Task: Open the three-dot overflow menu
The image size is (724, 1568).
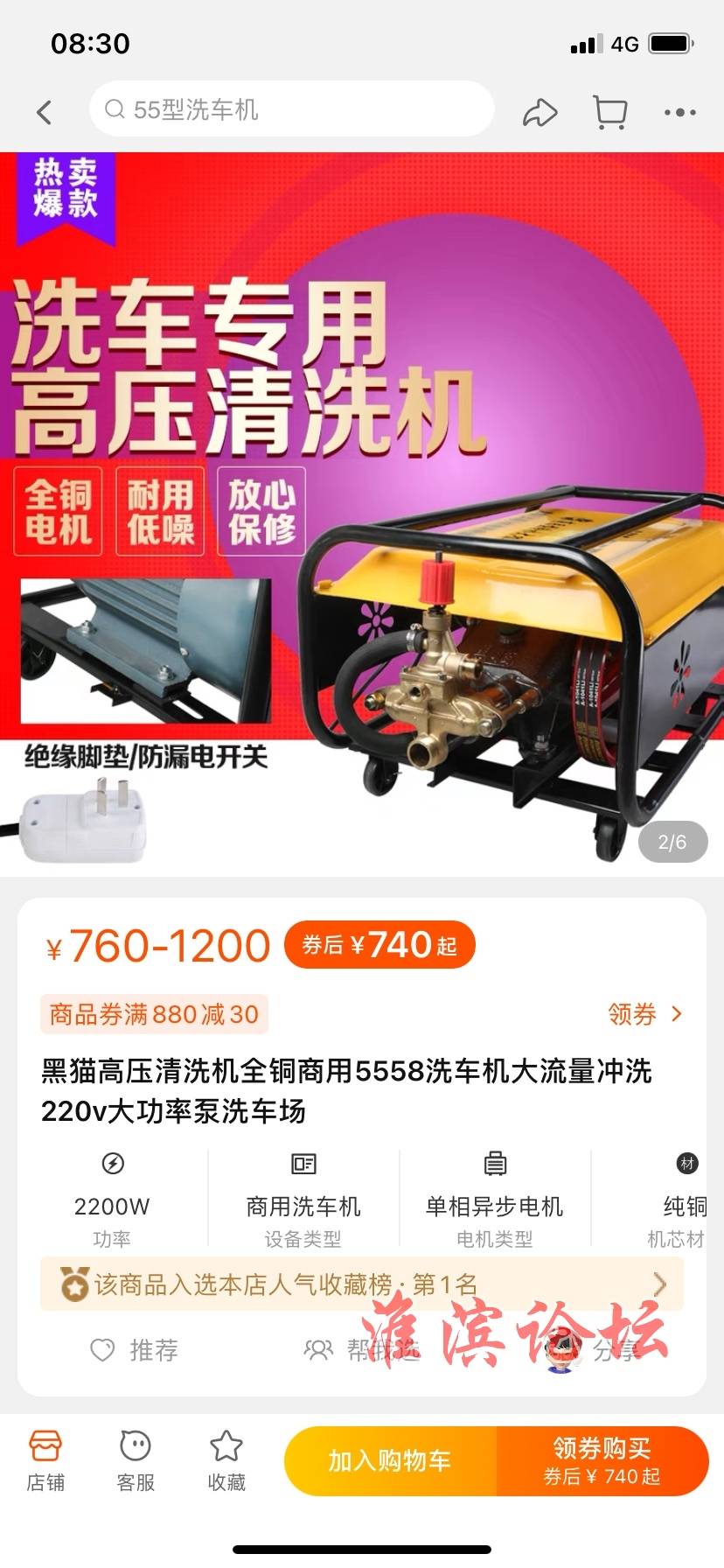Action: (679, 112)
